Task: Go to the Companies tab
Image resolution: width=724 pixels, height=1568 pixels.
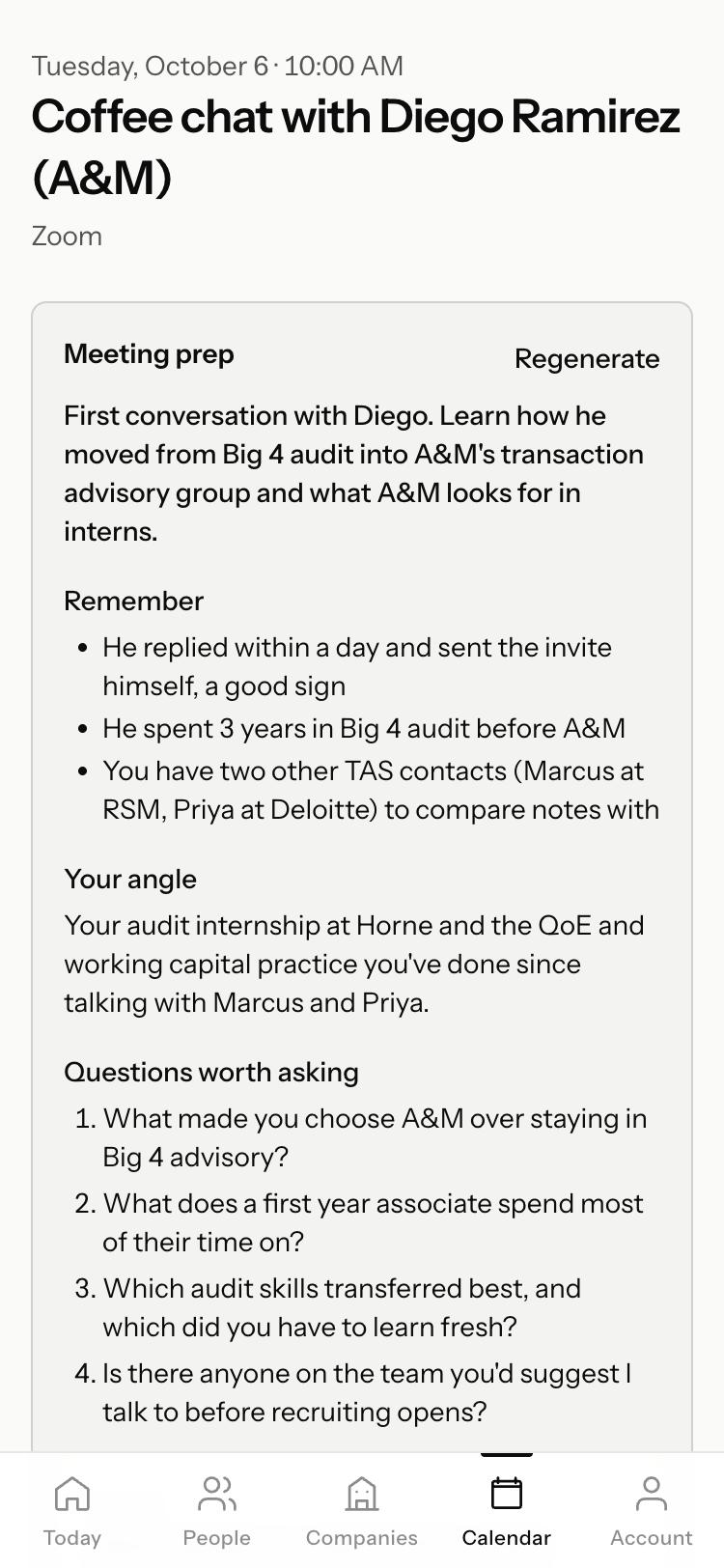Action: 362,1511
